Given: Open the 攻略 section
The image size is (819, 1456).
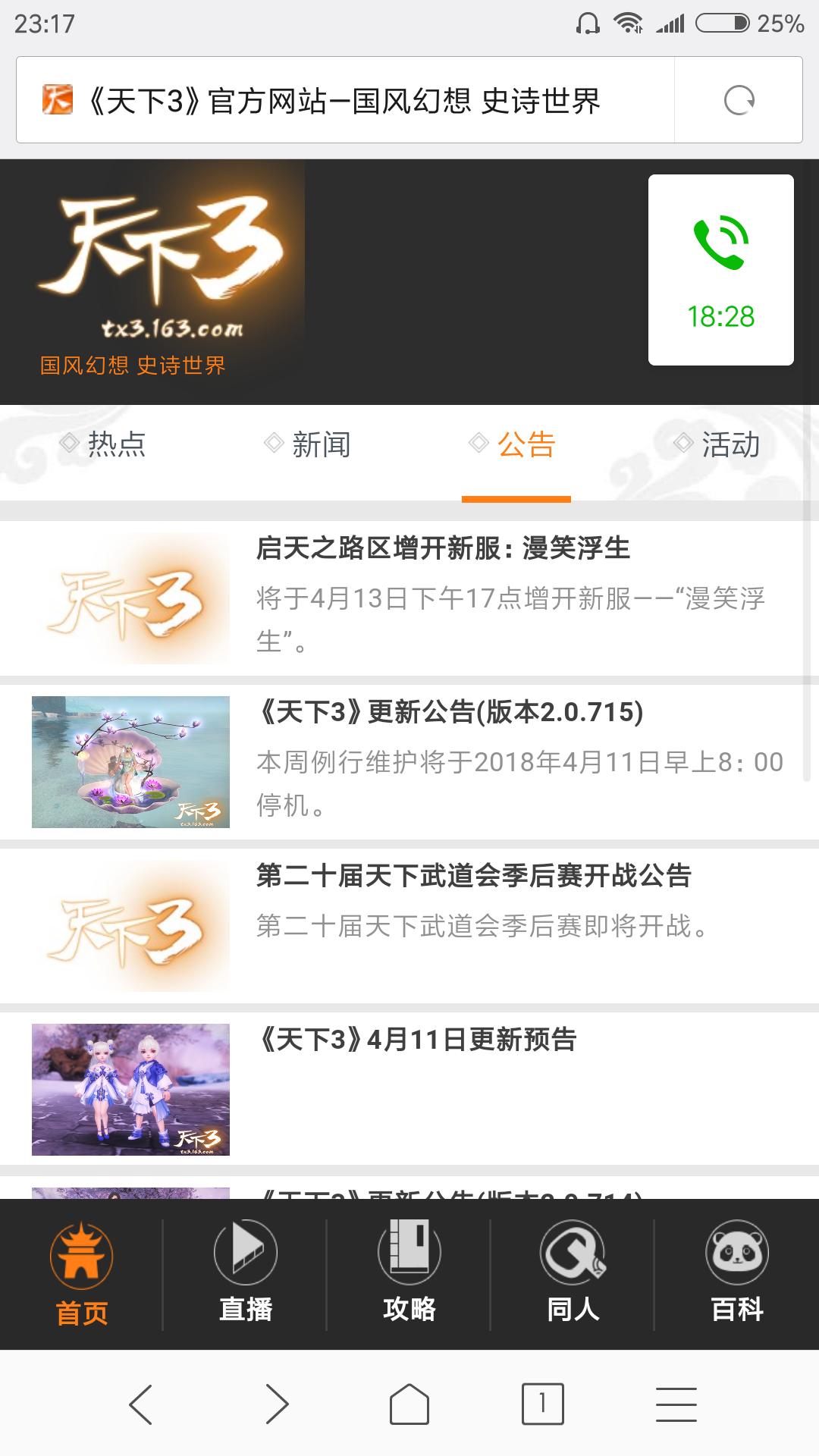Looking at the screenshot, I should 409,1274.
